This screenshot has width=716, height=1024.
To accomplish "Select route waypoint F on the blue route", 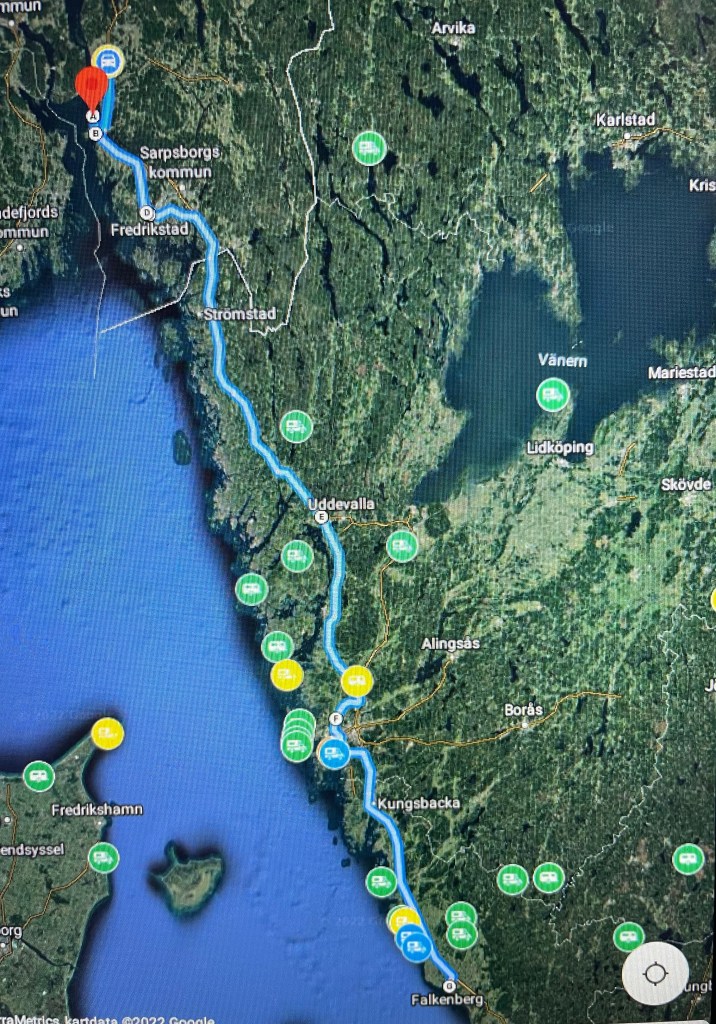I will (x=335, y=718).
